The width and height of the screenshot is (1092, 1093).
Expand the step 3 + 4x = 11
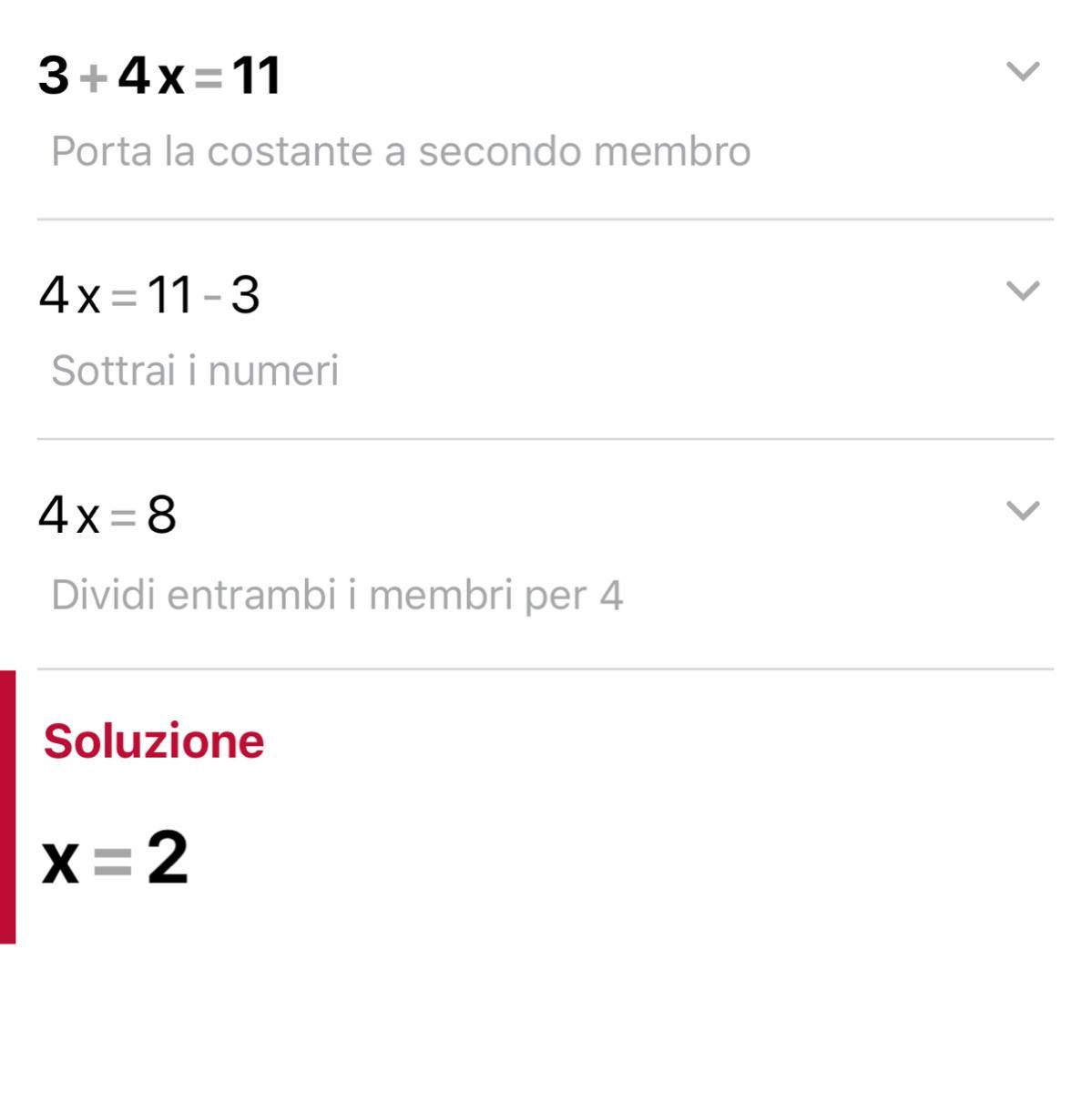[x=1022, y=71]
